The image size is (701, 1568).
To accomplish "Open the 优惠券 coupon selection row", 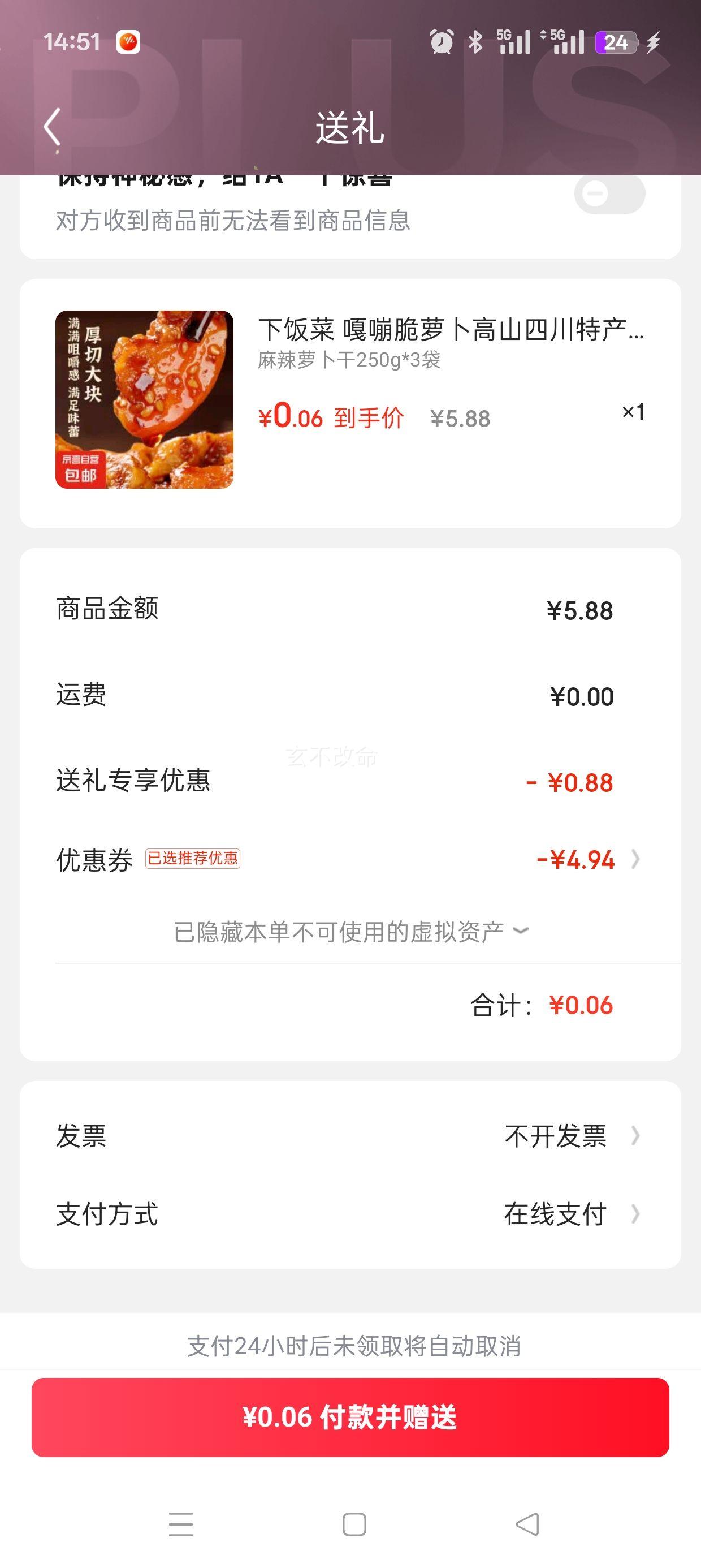I will click(350, 859).
